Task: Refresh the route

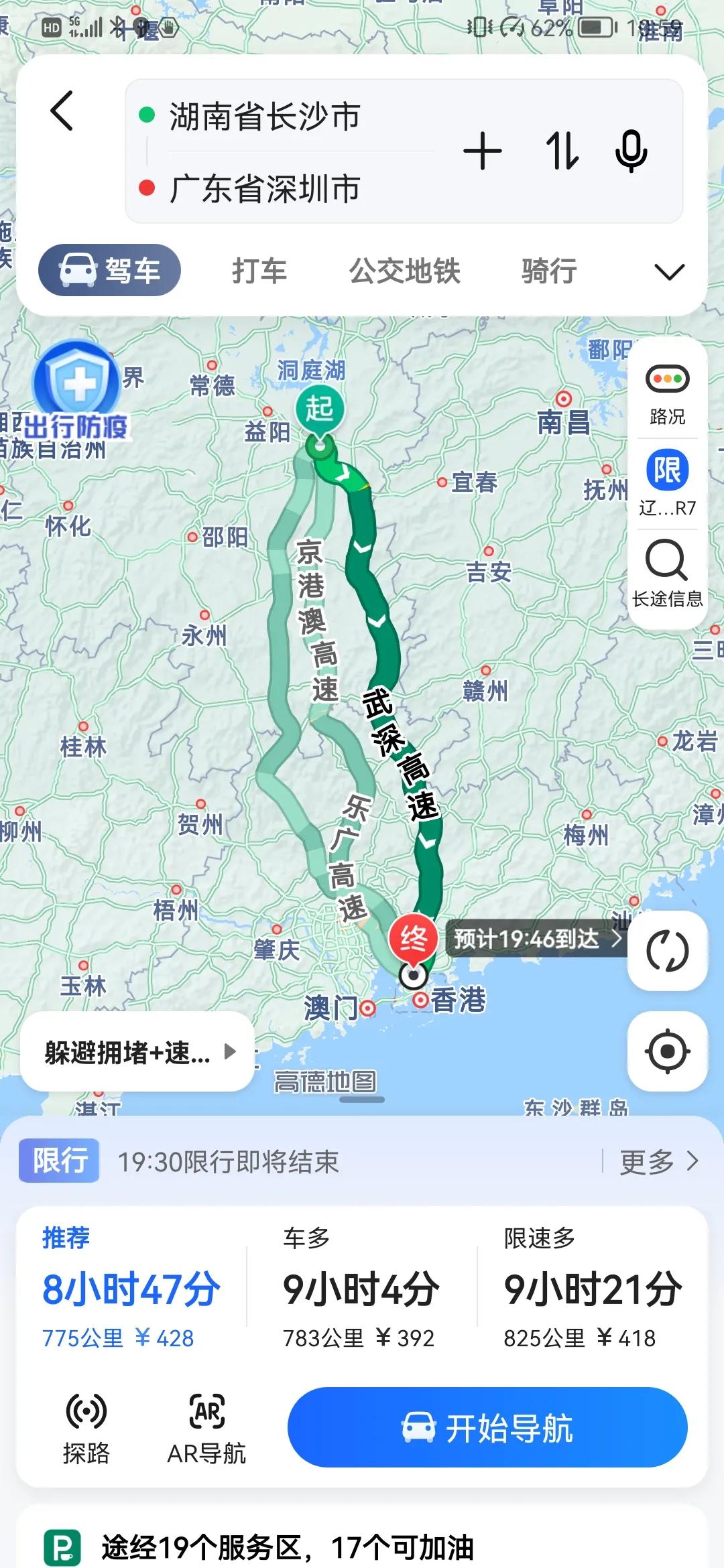Action: [x=667, y=951]
